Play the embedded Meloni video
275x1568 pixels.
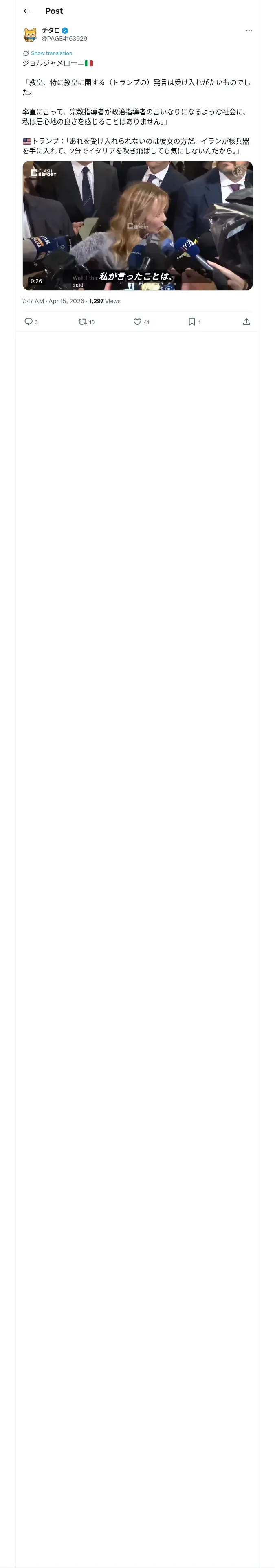[137, 225]
